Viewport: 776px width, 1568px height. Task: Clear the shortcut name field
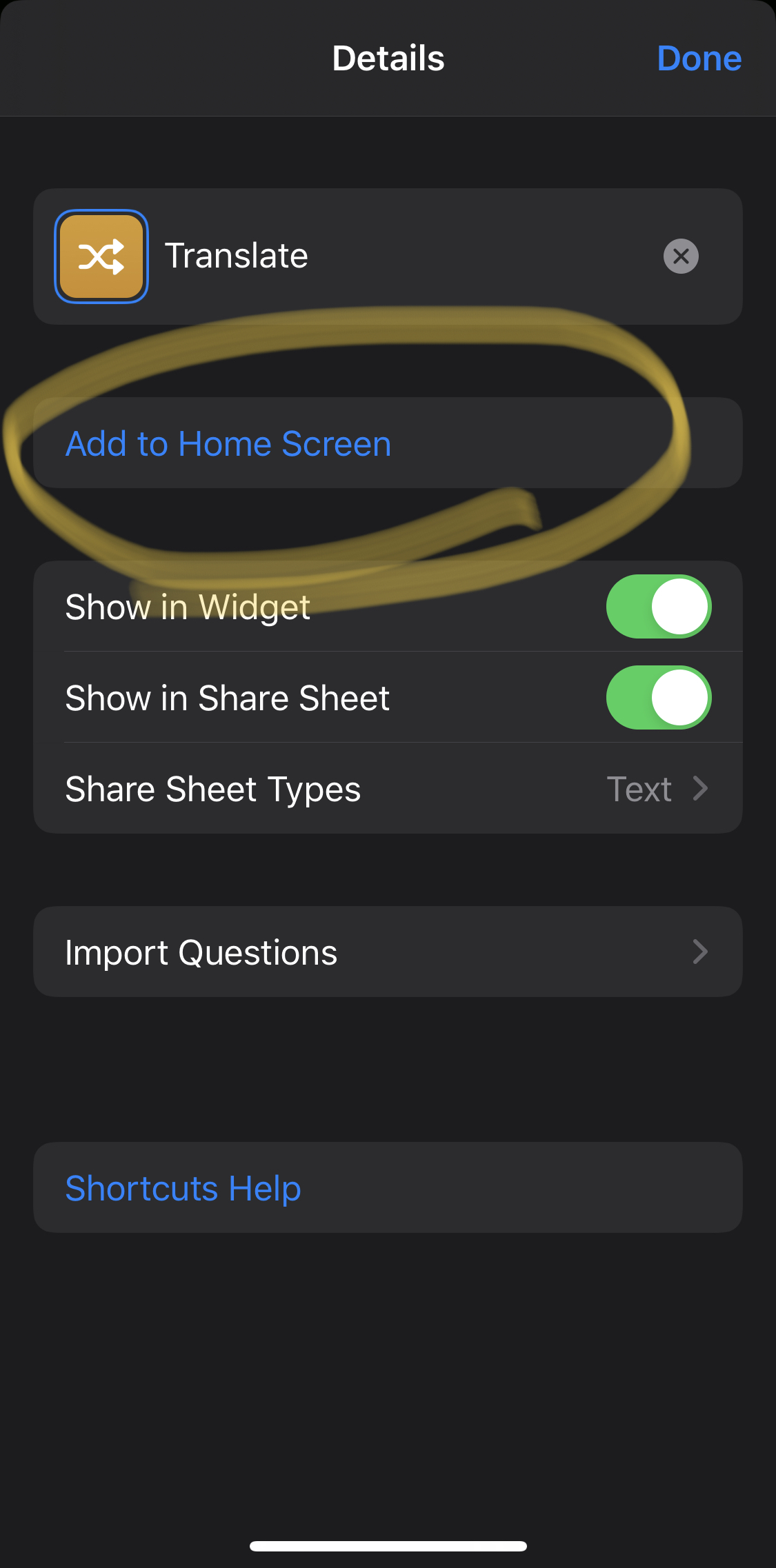coord(681,257)
